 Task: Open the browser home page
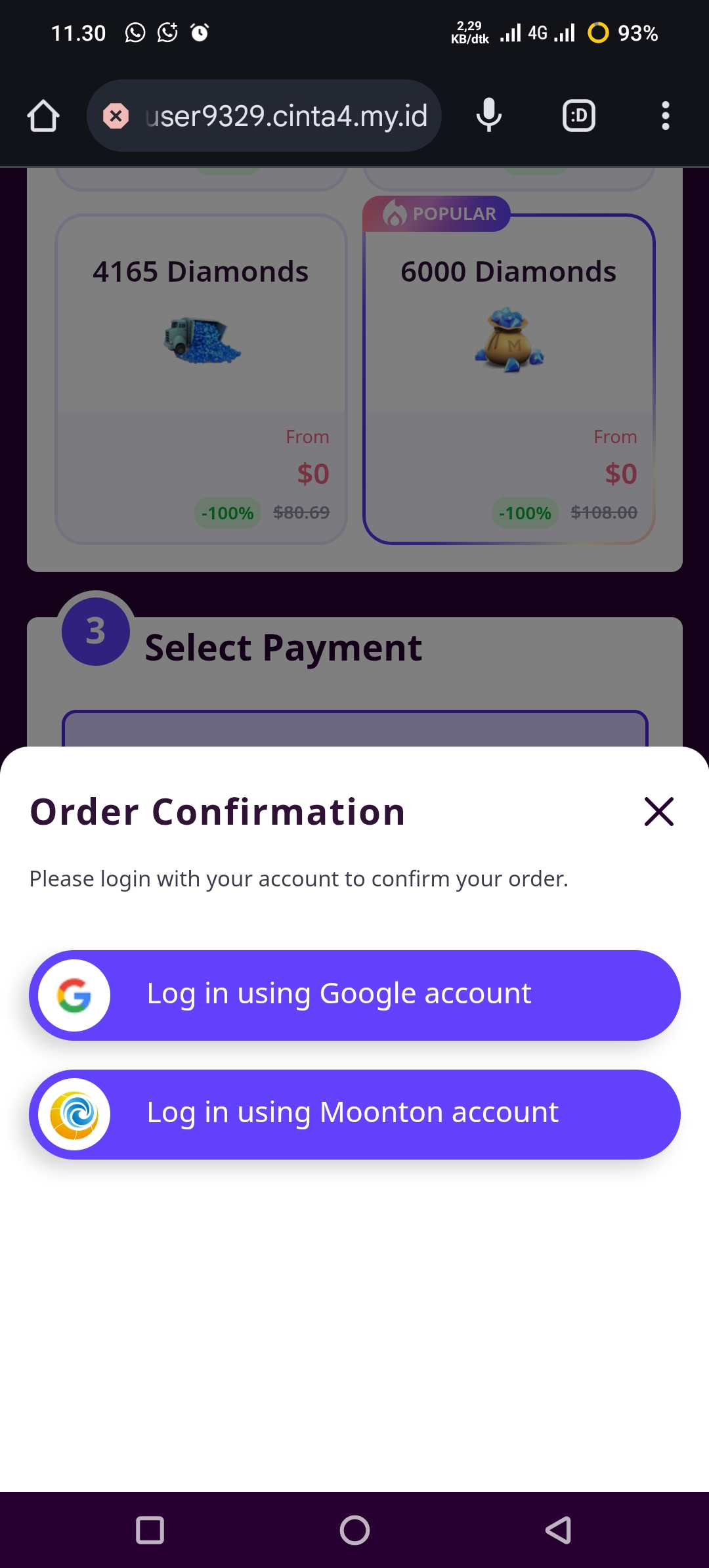(x=43, y=116)
